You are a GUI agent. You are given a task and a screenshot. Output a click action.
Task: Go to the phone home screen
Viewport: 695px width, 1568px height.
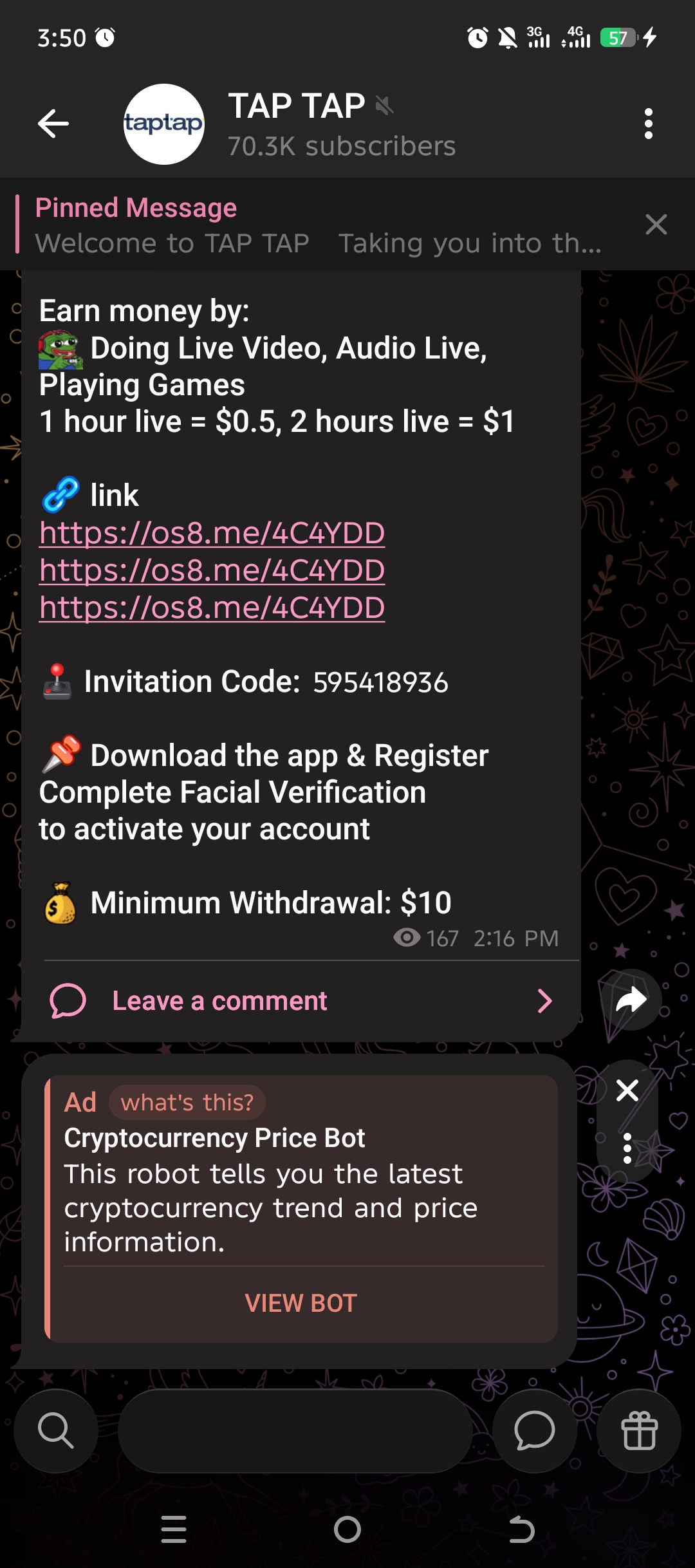[347, 1529]
